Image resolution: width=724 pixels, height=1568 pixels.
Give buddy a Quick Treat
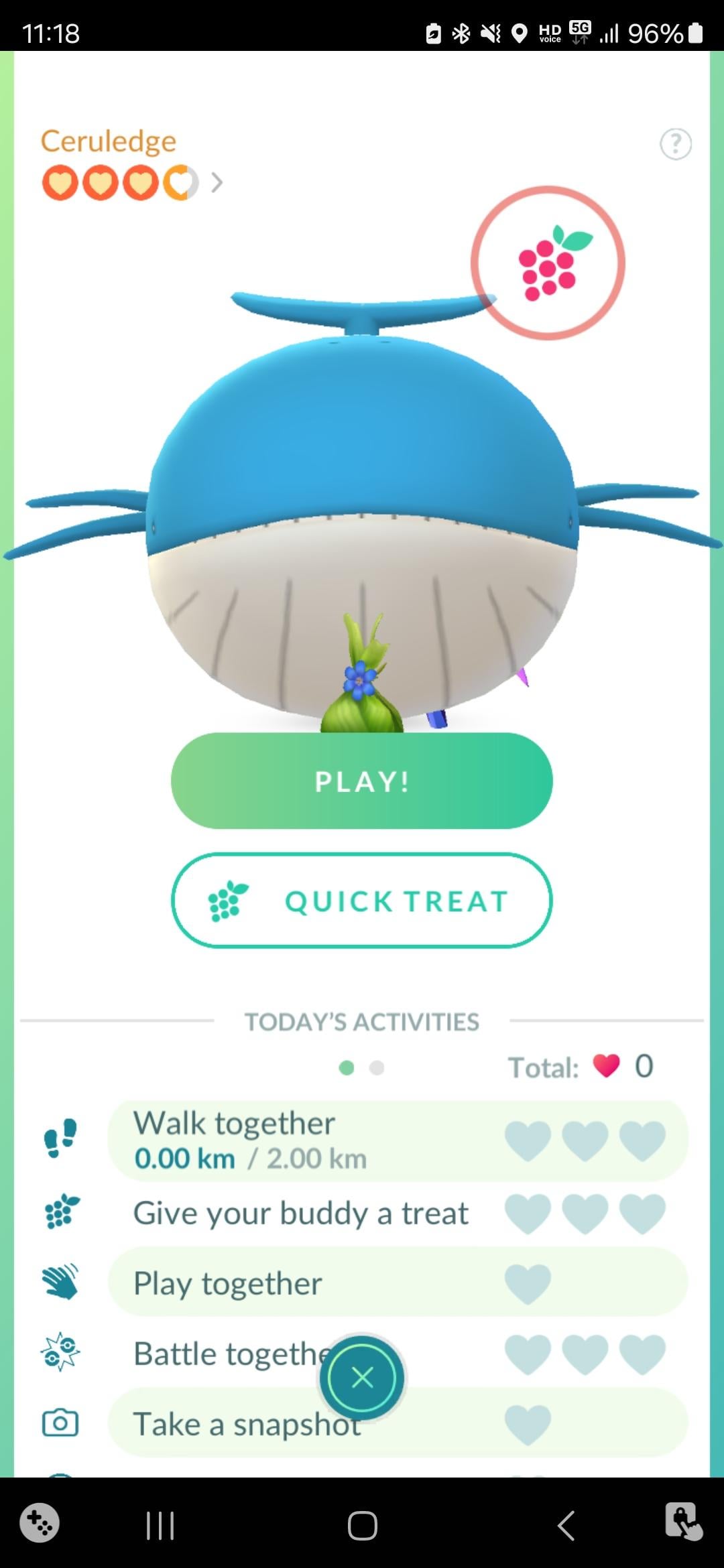[x=362, y=901]
